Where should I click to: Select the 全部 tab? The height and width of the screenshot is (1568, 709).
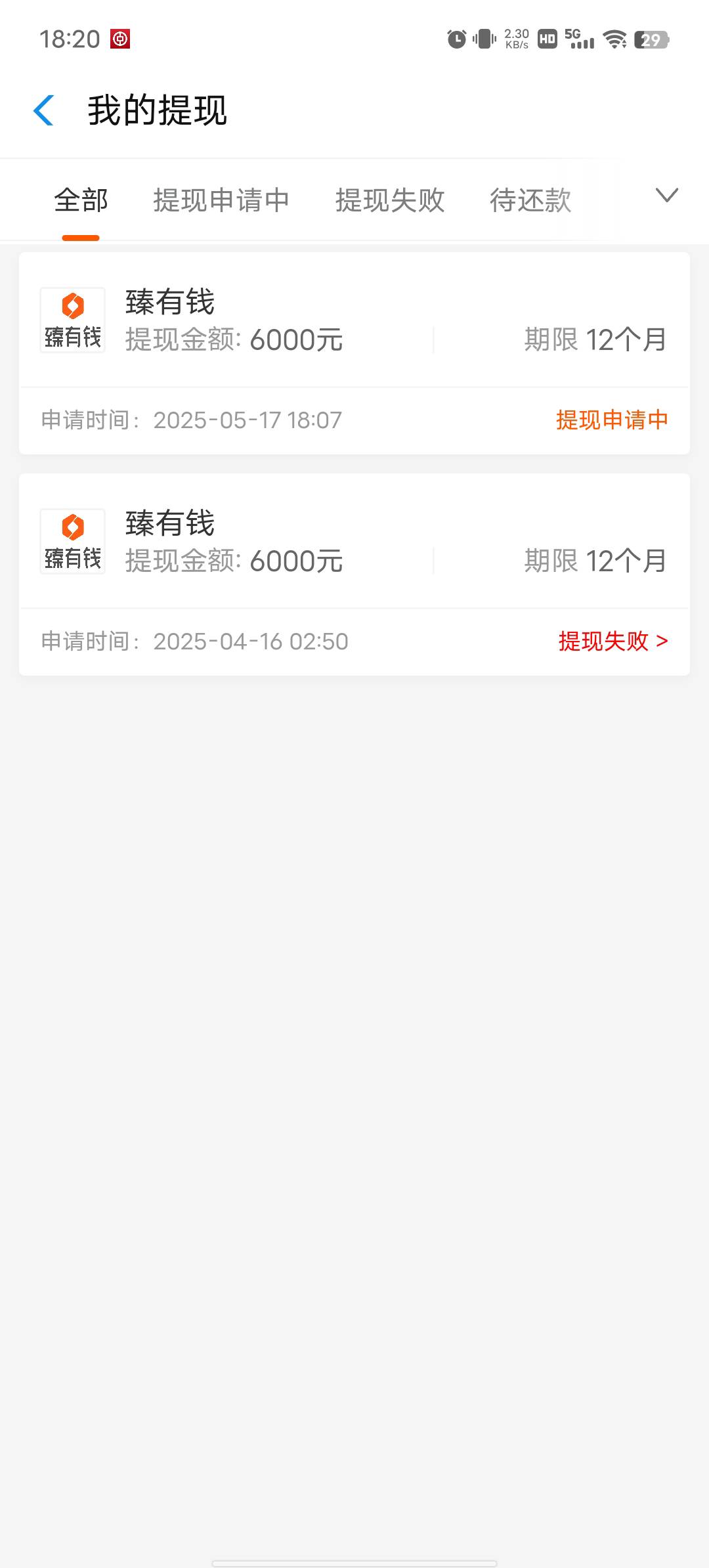click(x=81, y=200)
